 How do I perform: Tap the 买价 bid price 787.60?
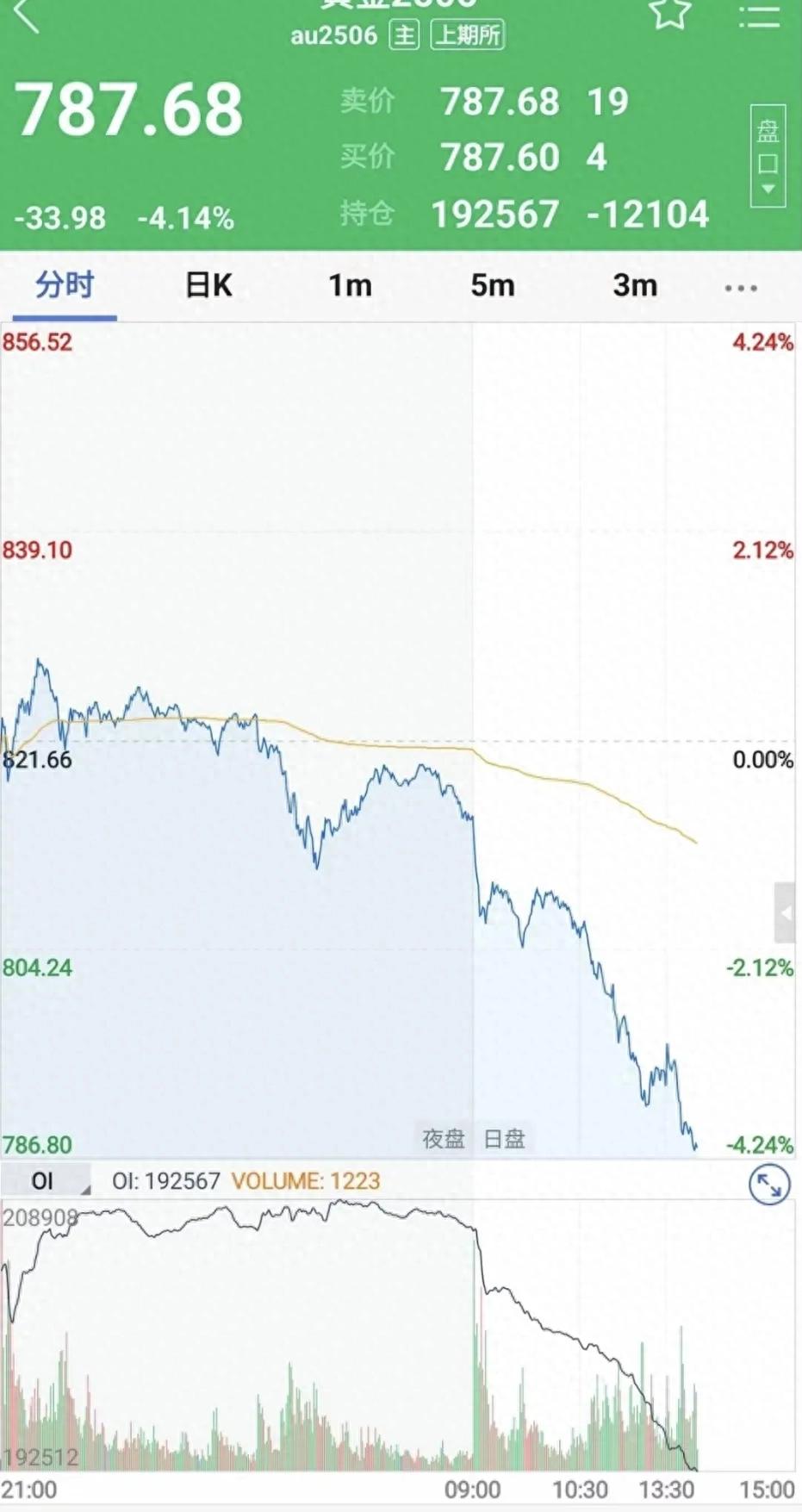coord(500,157)
